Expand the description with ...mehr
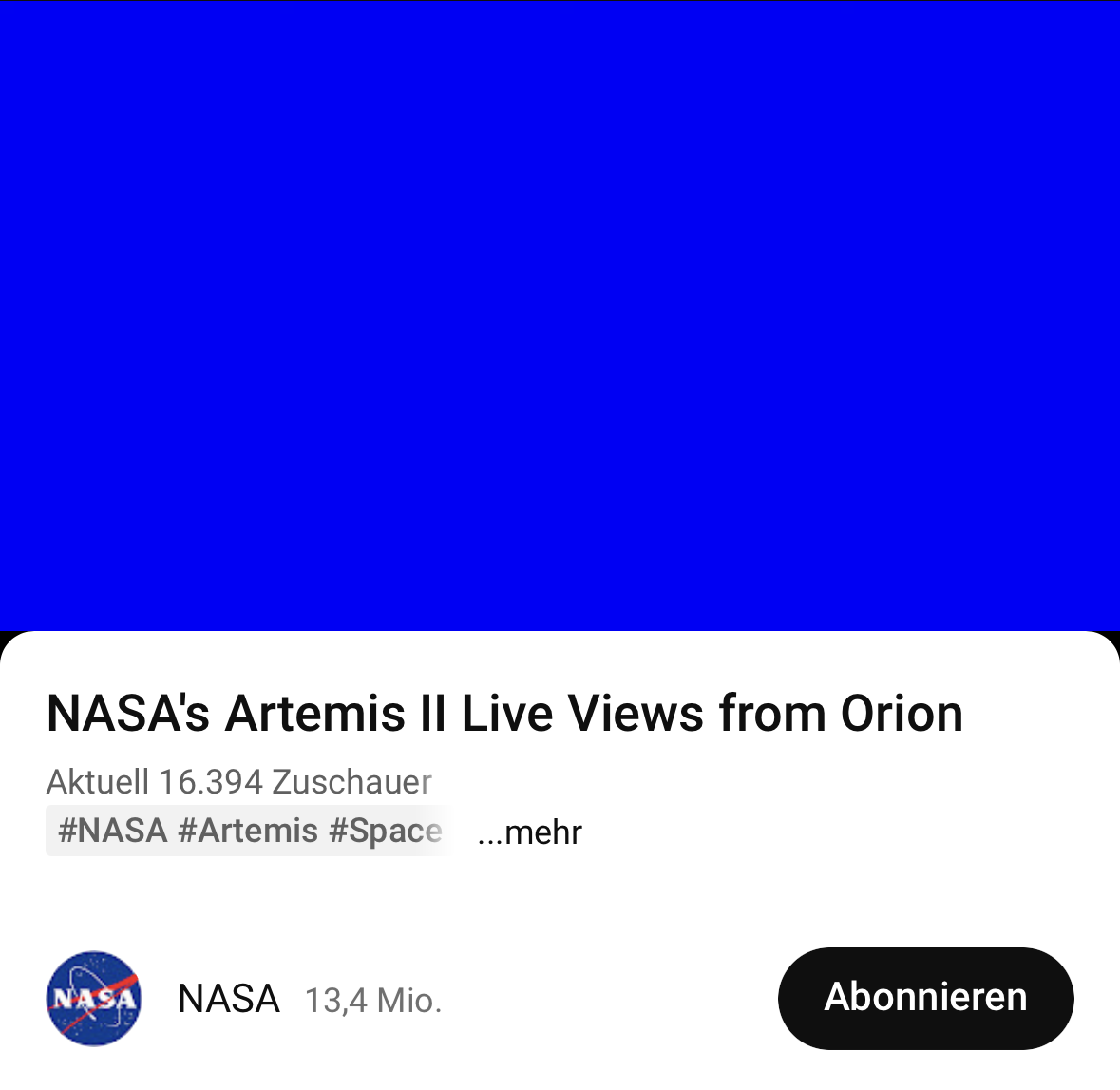 pos(530,832)
